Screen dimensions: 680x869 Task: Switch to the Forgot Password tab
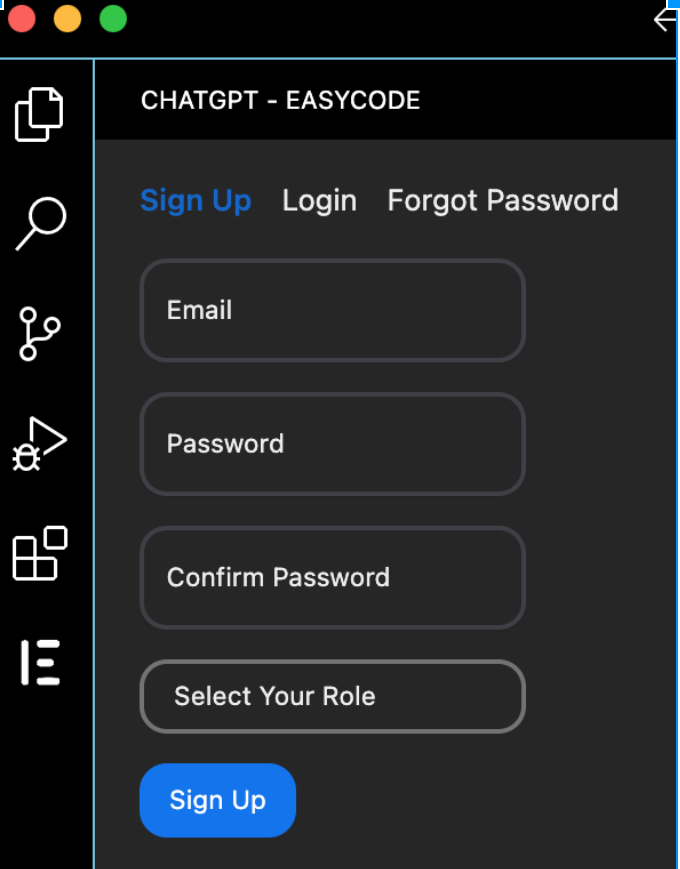click(502, 201)
